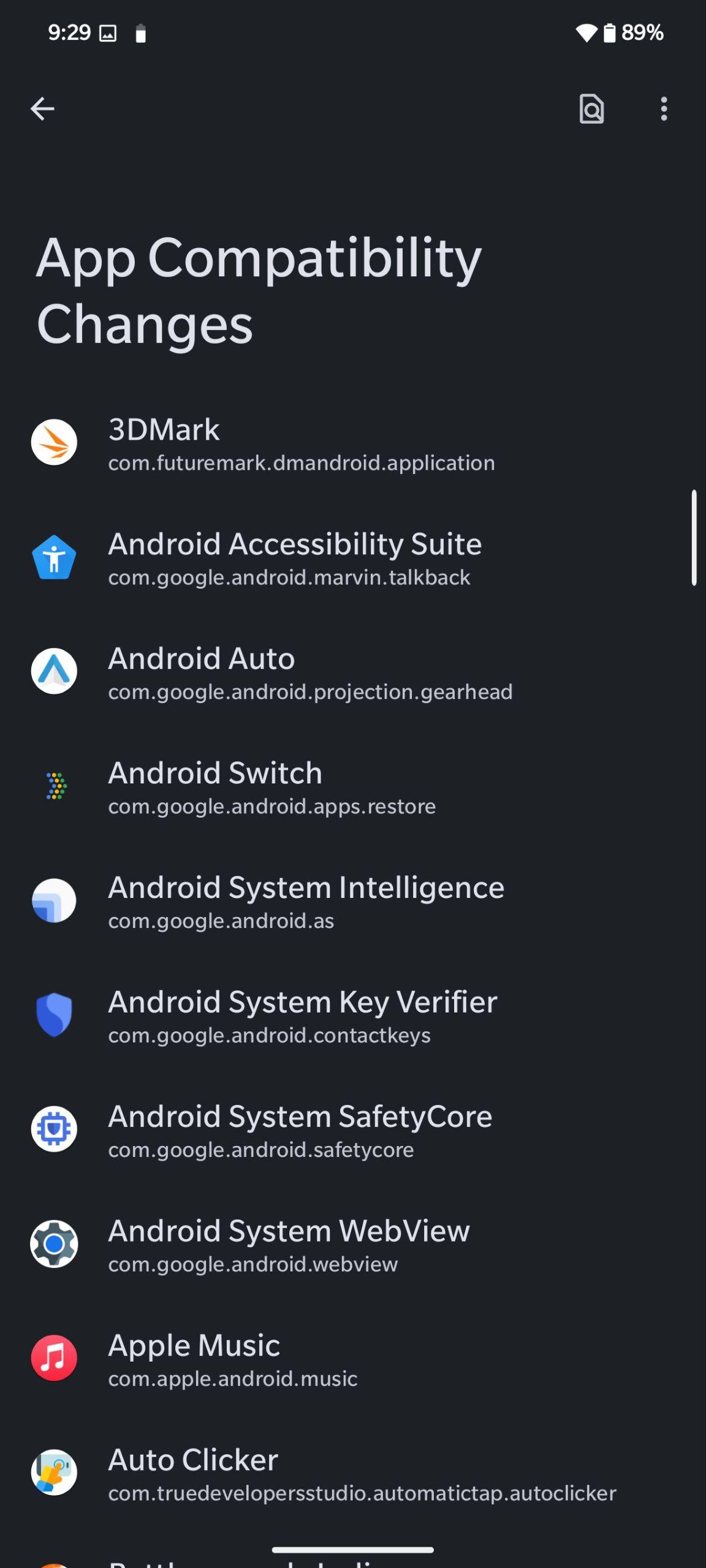Screen dimensions: 706x1568
Task: Open 3DMark compatibility changes
Action: click(x=353, y=443)
